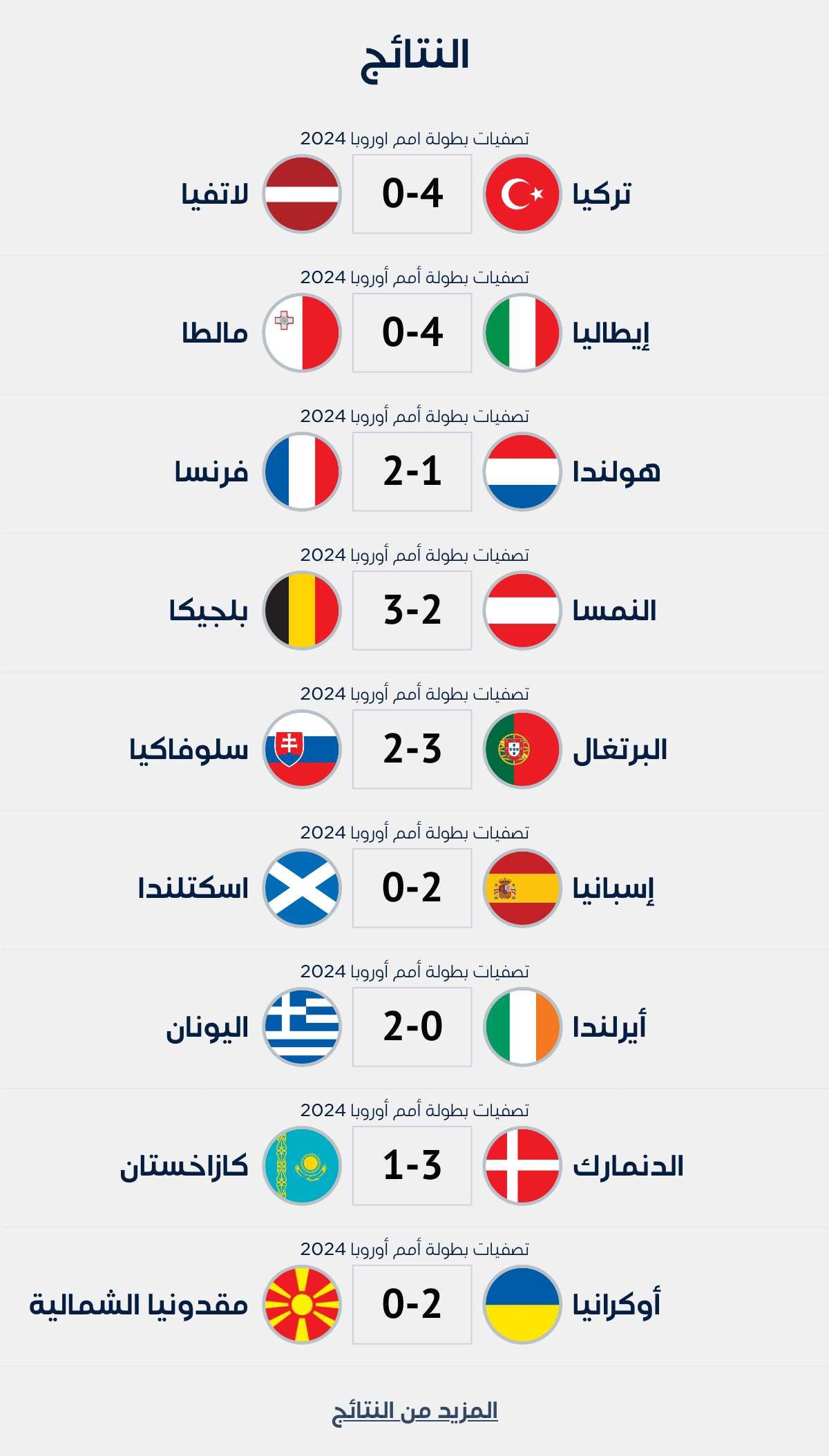Screen dimensions: 829x1456
Task: Open the Italy vs Malta match result
Action: coord(412,332)
